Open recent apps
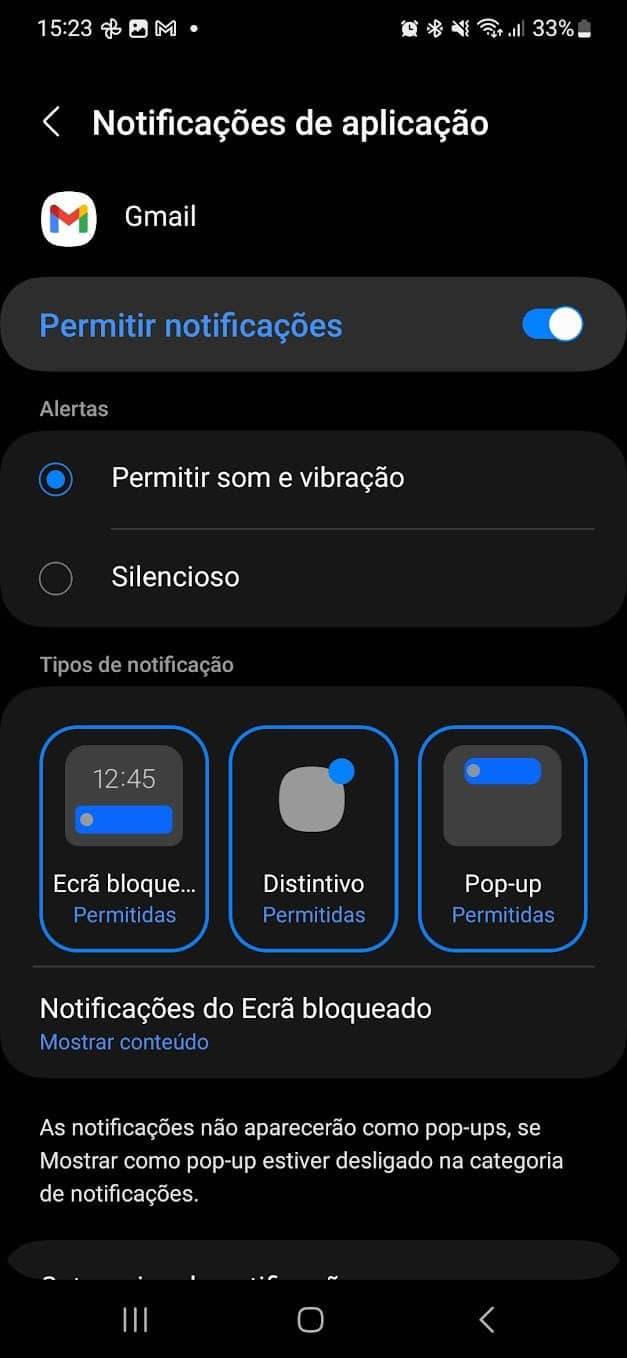The width and height of the screenshot is (627, 1358). coord(135,1320)
